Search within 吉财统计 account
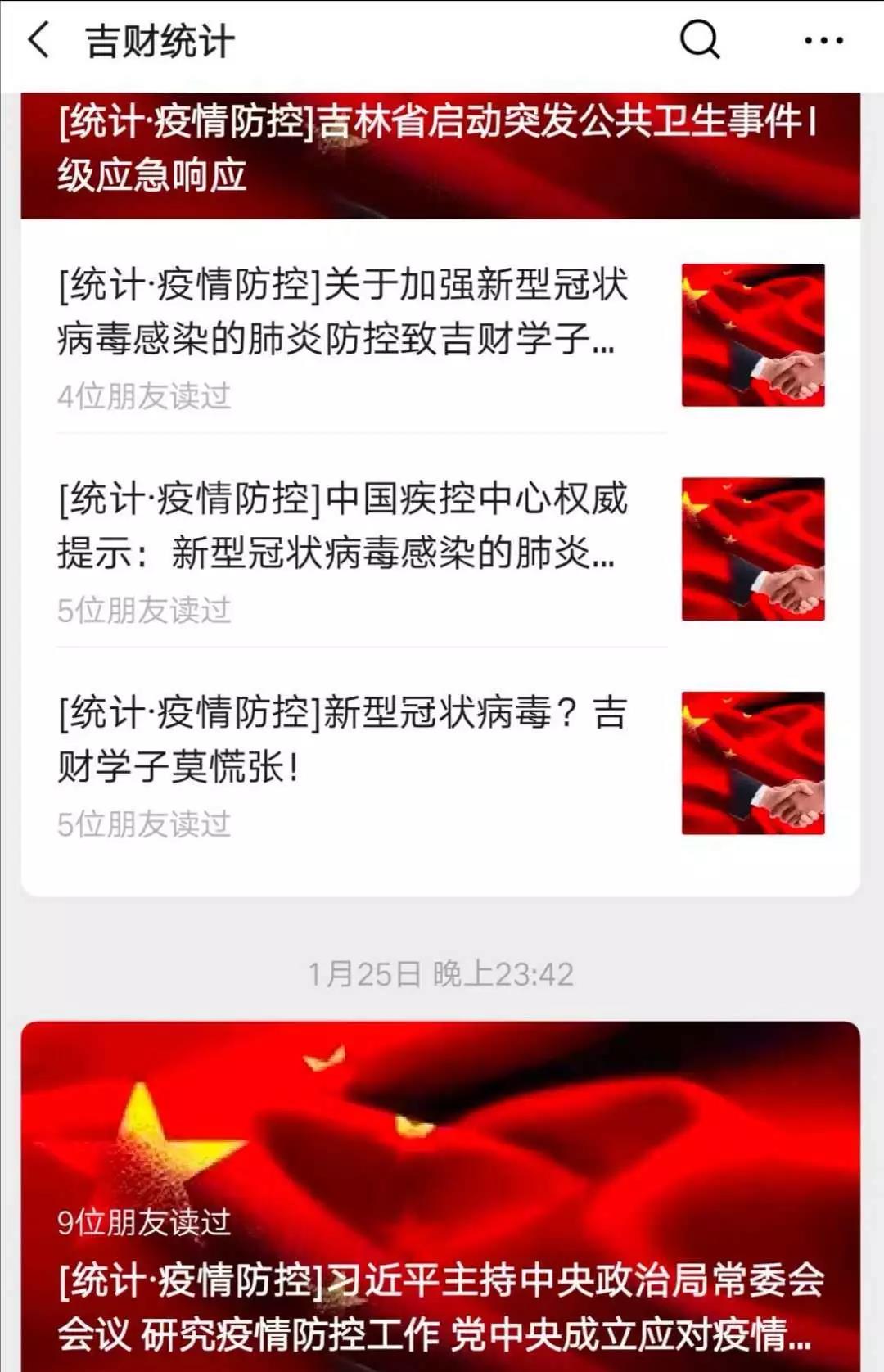This screenshot has width=884, height=1372. click(699, 39)
